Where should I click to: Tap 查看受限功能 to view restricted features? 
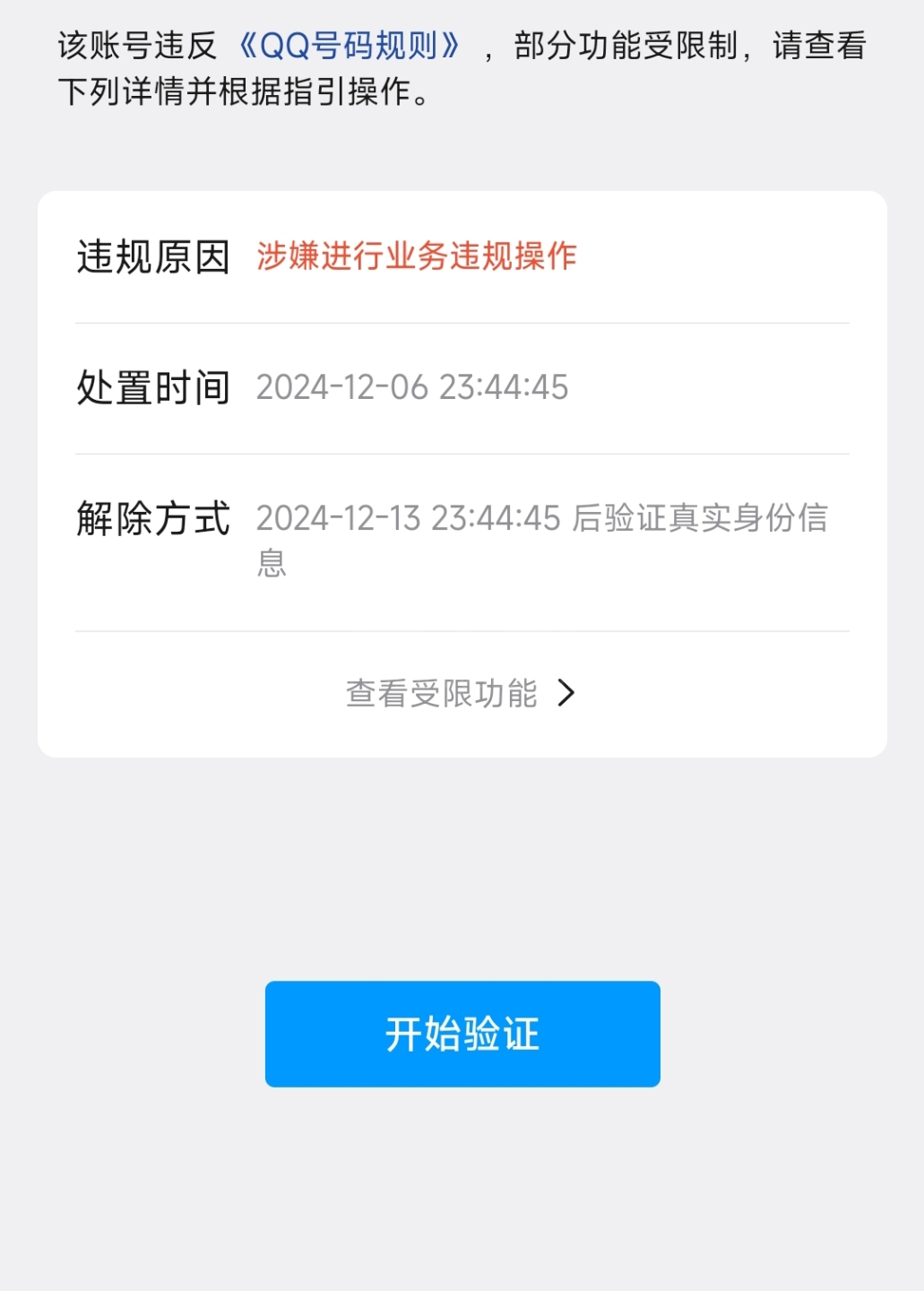(x=461, y=693)
